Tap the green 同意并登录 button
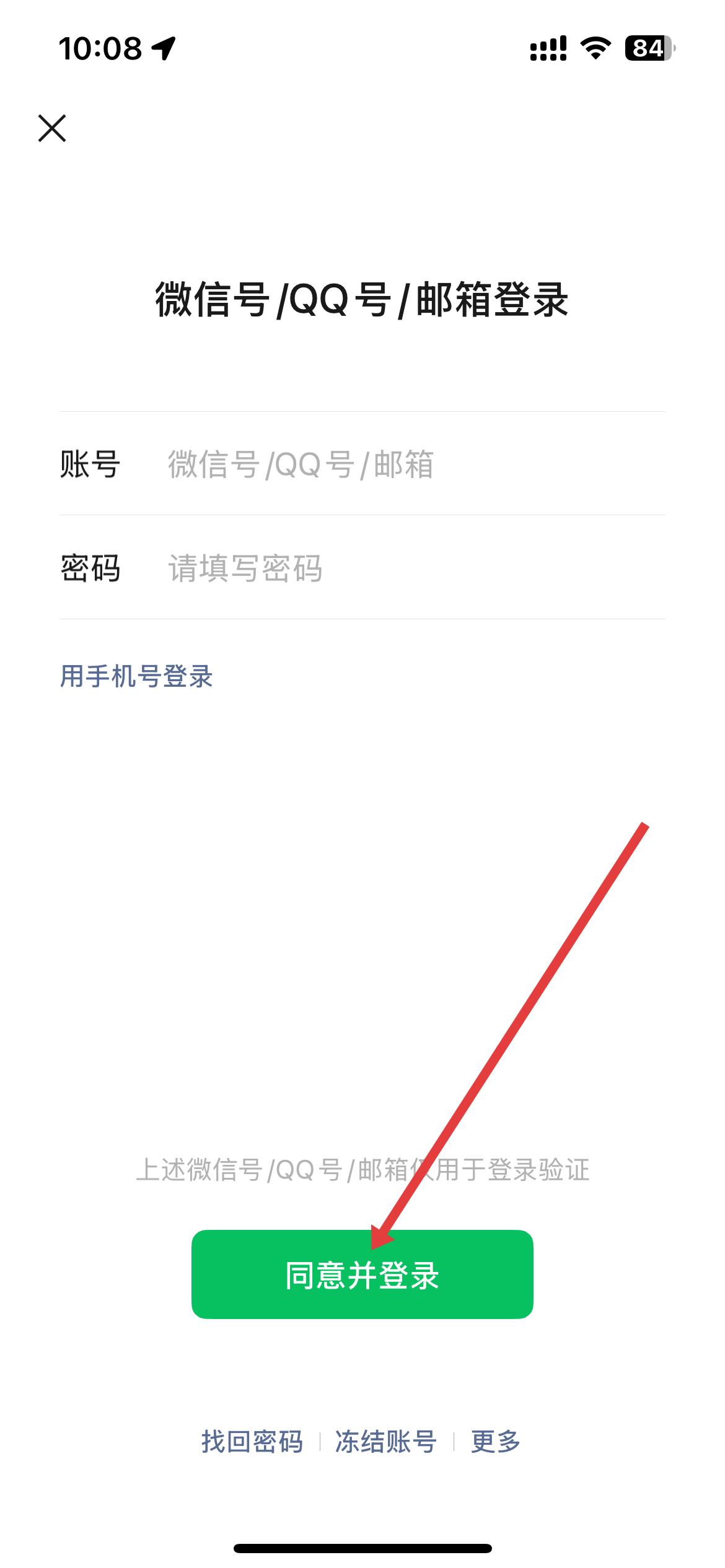 coord(362,1274)
